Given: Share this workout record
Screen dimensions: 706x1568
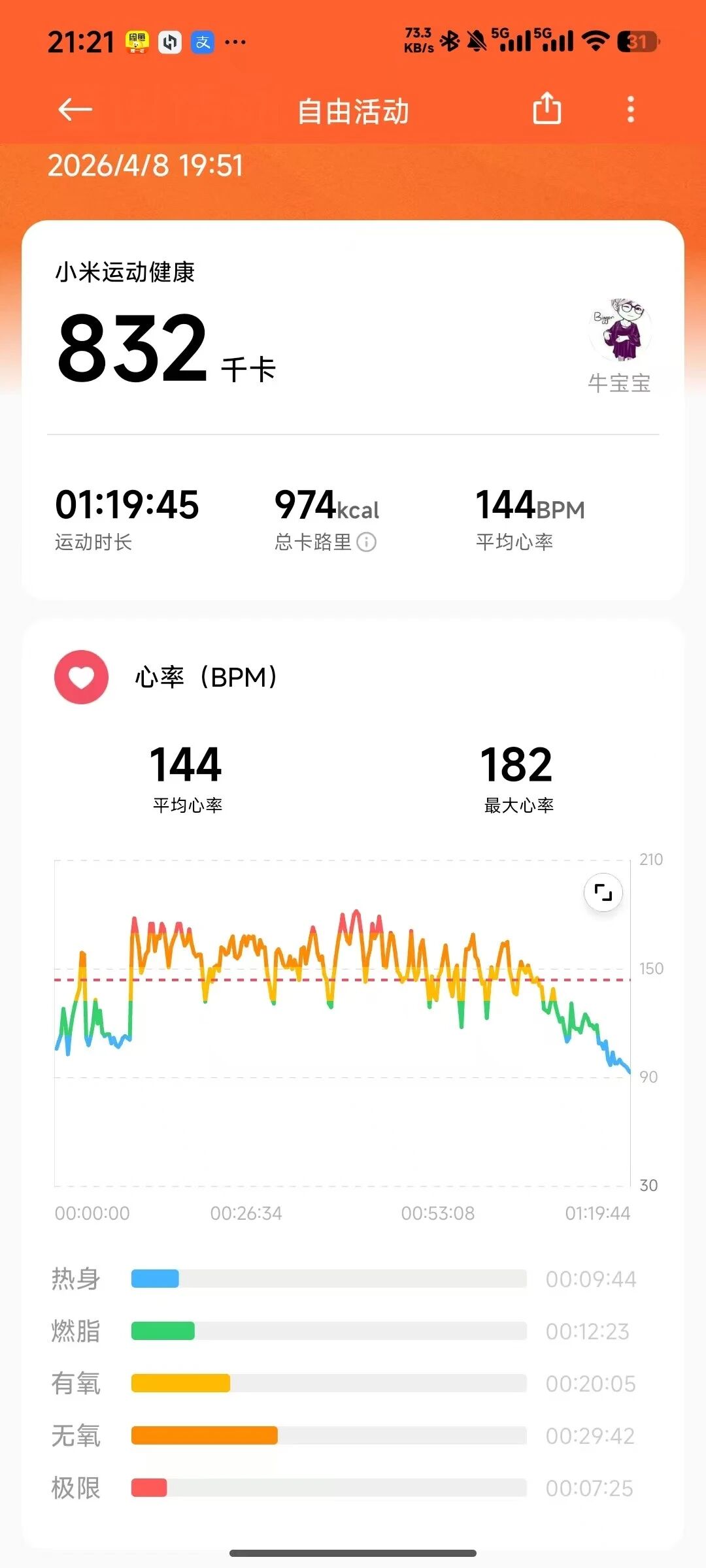Looking at the screenshot, I should coord(546,108).
